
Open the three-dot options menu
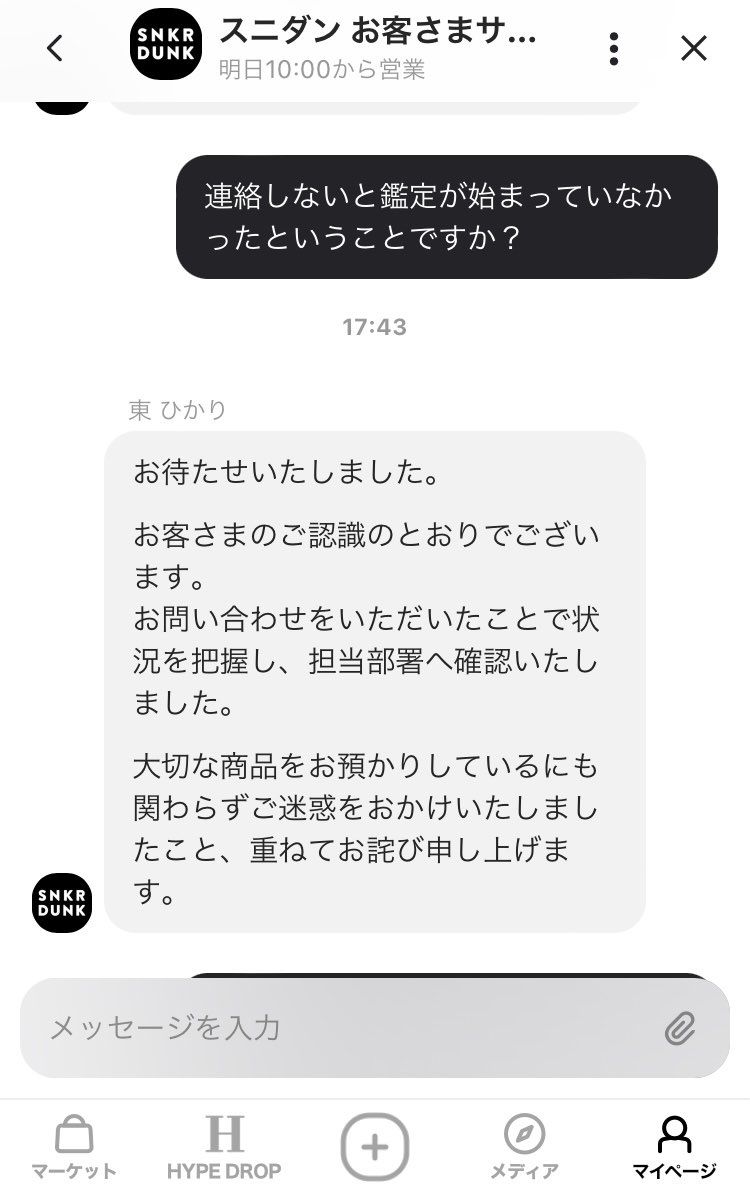(x=613, y=47)
